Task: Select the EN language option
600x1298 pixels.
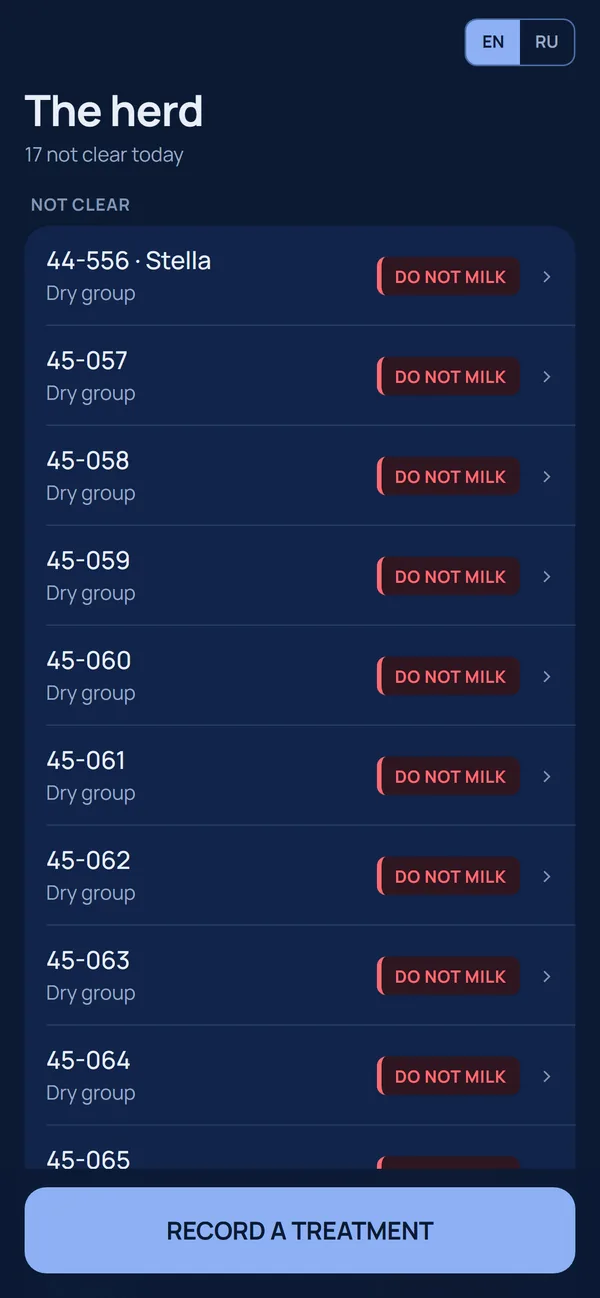Action: (x=493, y=42)
